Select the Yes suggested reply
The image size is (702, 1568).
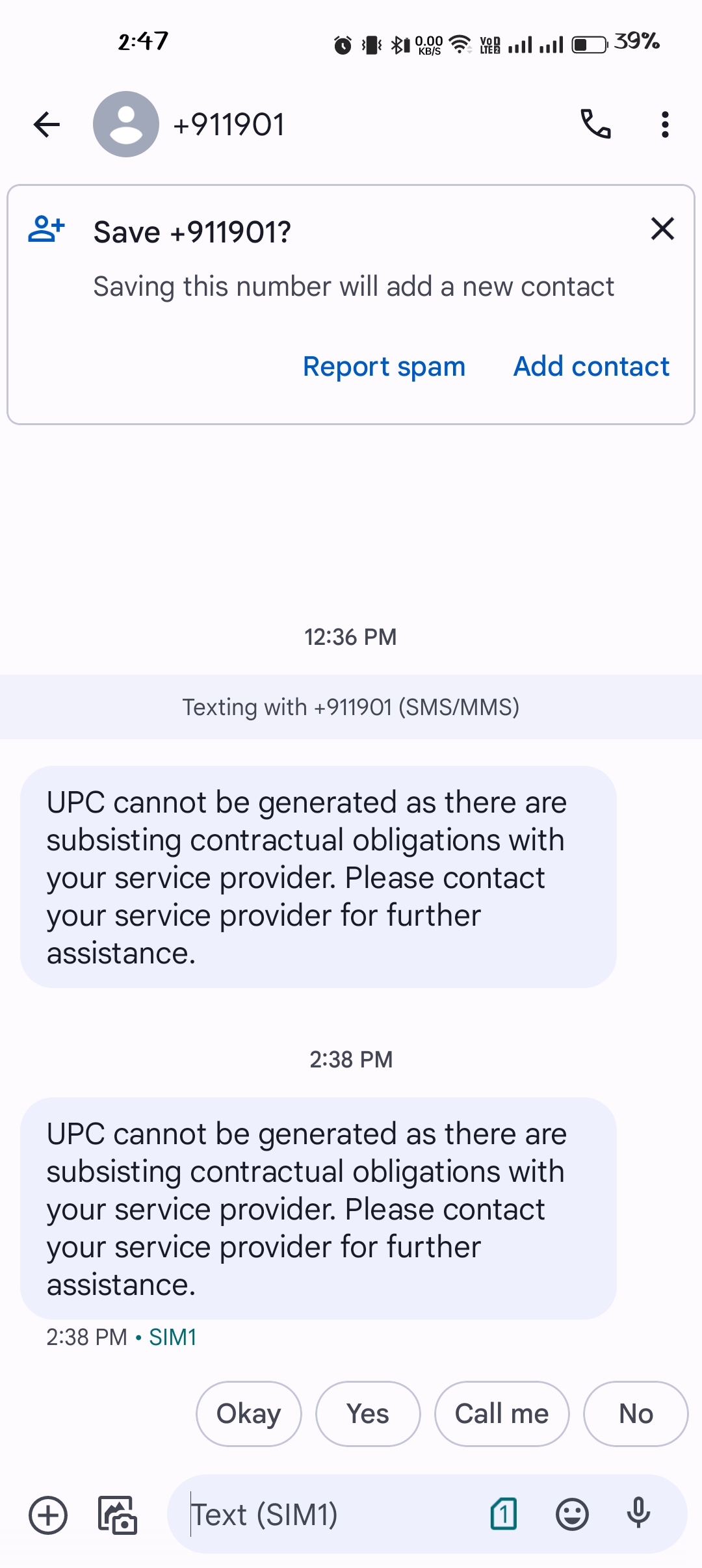coord(368,1414)
